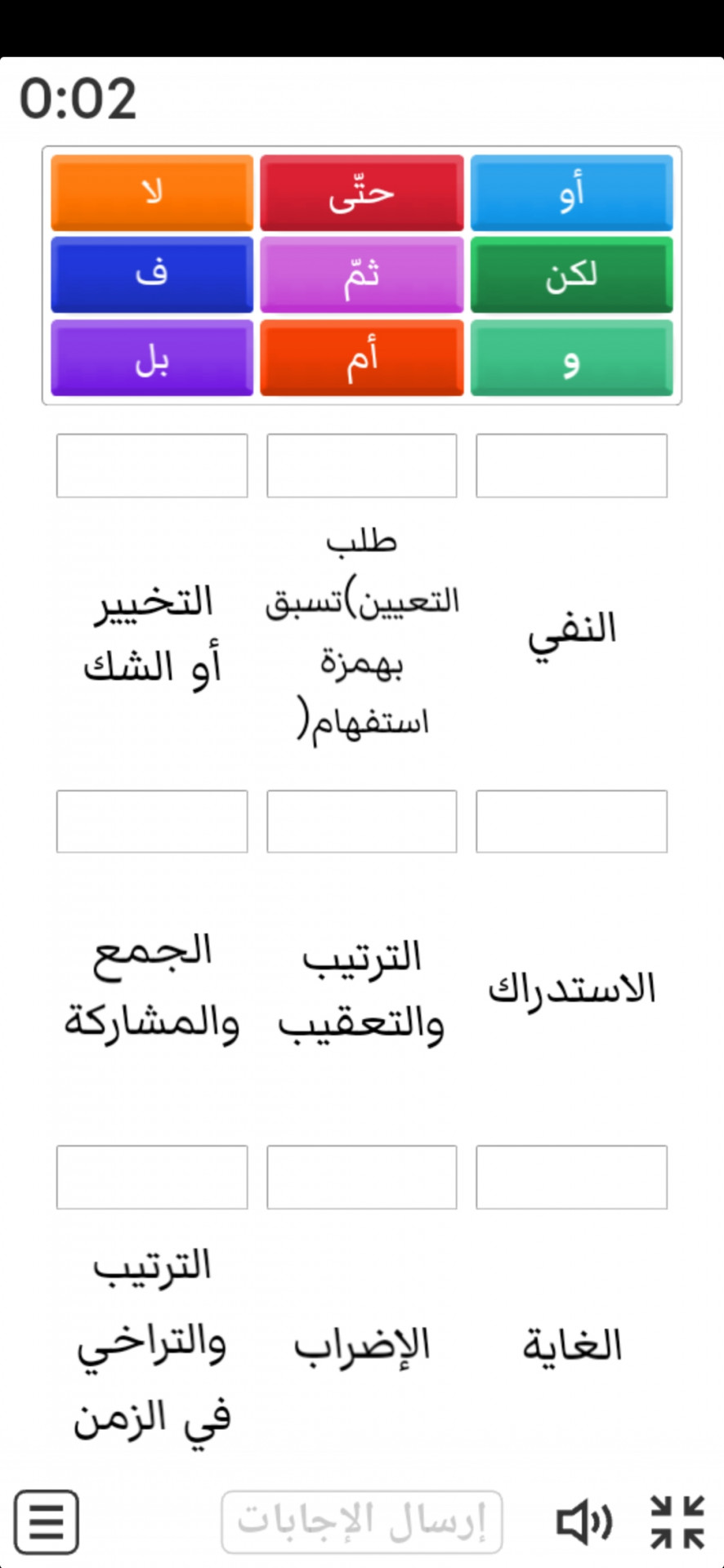Pick the purple بل tile
This screenshot has width=724, height=1568.
click(152, 358)
